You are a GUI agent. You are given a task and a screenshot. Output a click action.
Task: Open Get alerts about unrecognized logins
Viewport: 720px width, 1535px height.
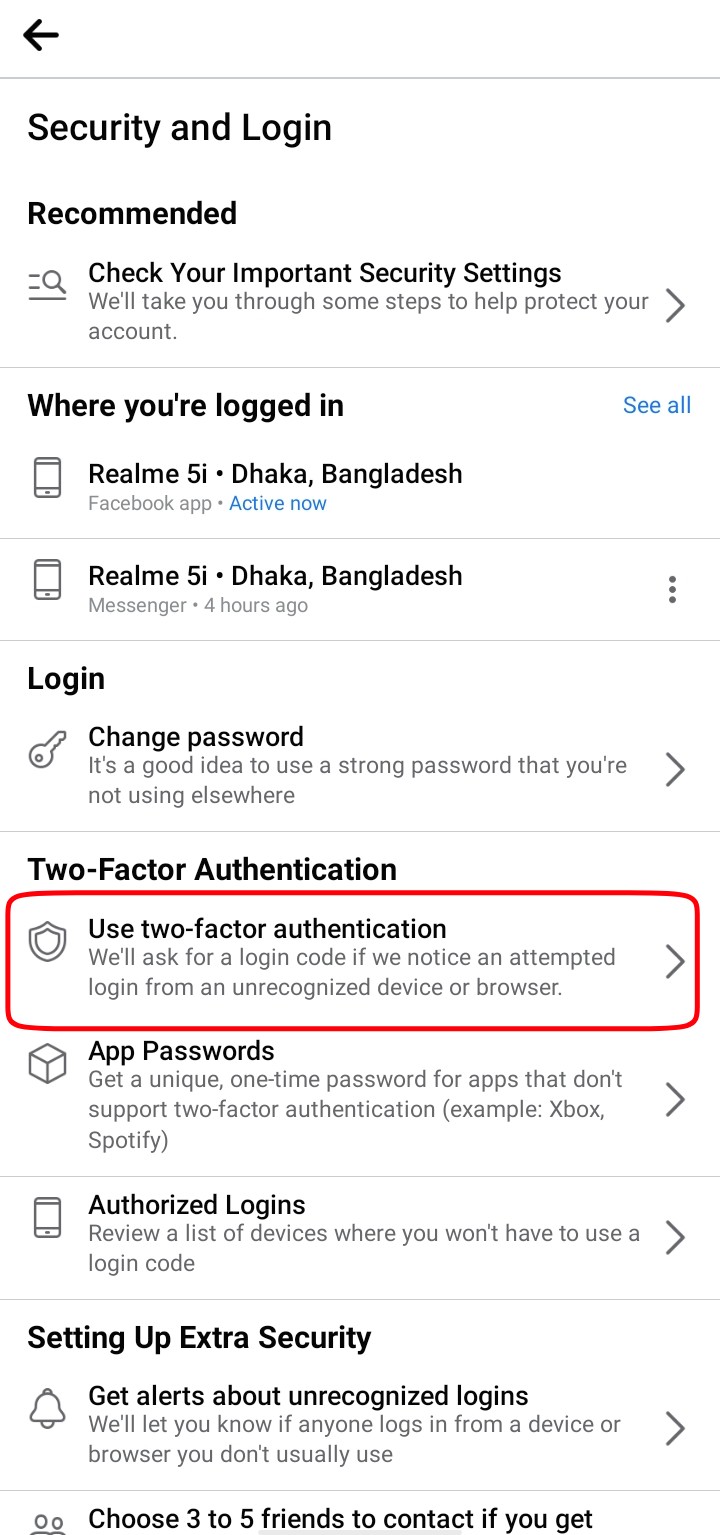360,1427
